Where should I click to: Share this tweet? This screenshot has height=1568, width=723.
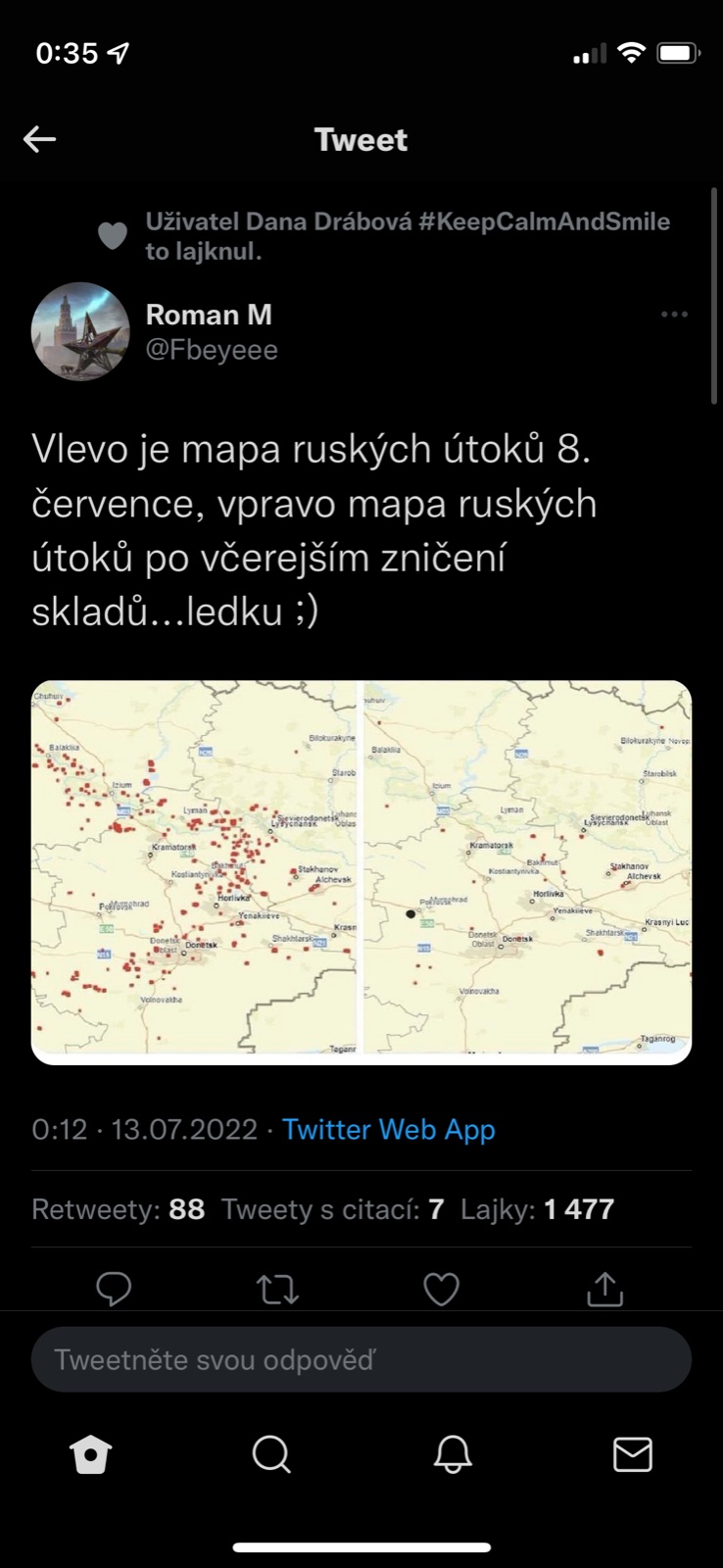click(x=604, y=1289)
